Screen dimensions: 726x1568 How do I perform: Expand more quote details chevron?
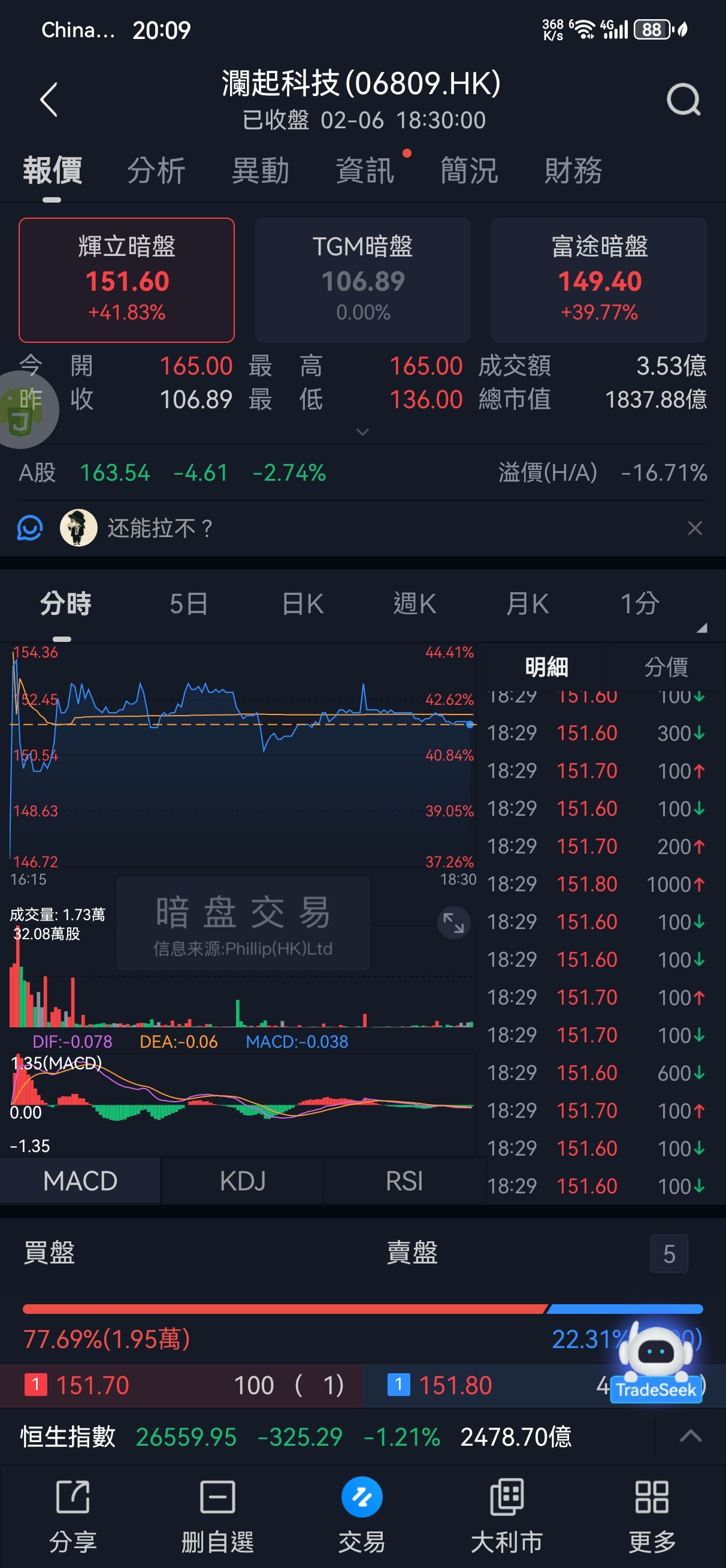click(x=362, y=432)
